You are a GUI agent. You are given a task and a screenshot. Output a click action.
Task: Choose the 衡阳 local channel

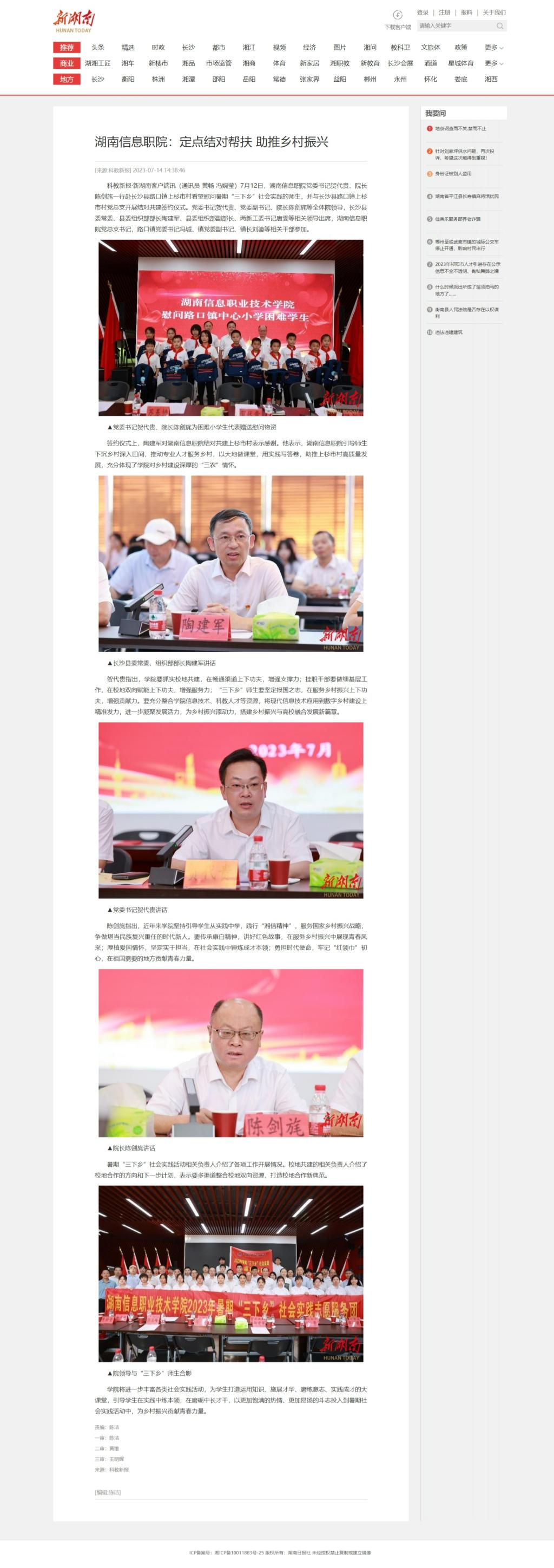tap(128, 79)
